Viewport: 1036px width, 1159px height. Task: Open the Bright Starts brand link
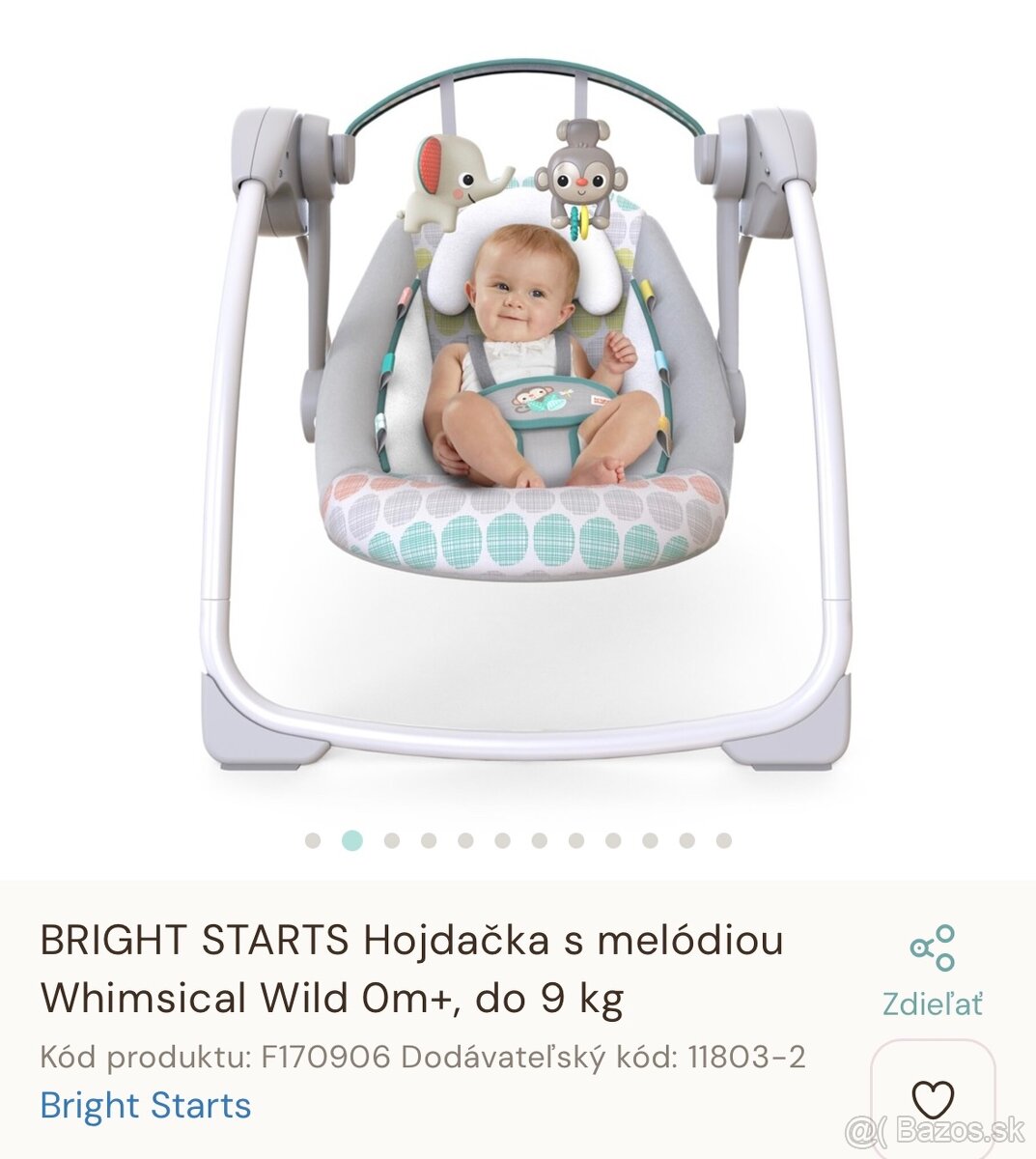pyautogui.click(x=146, y=1106)
